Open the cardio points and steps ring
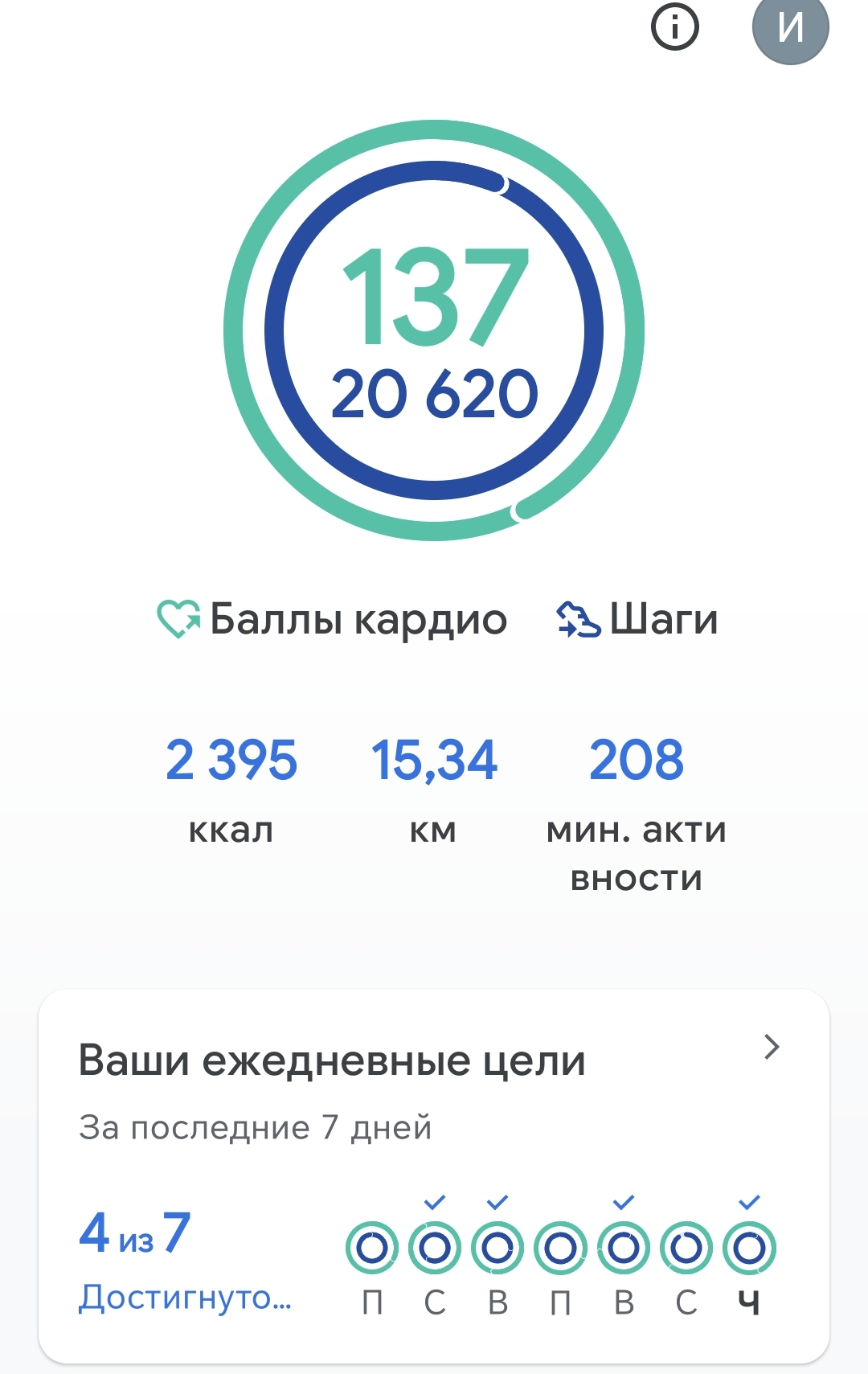Image resolution: width=868 pixels, height=1374 pixels. [434, 330]
